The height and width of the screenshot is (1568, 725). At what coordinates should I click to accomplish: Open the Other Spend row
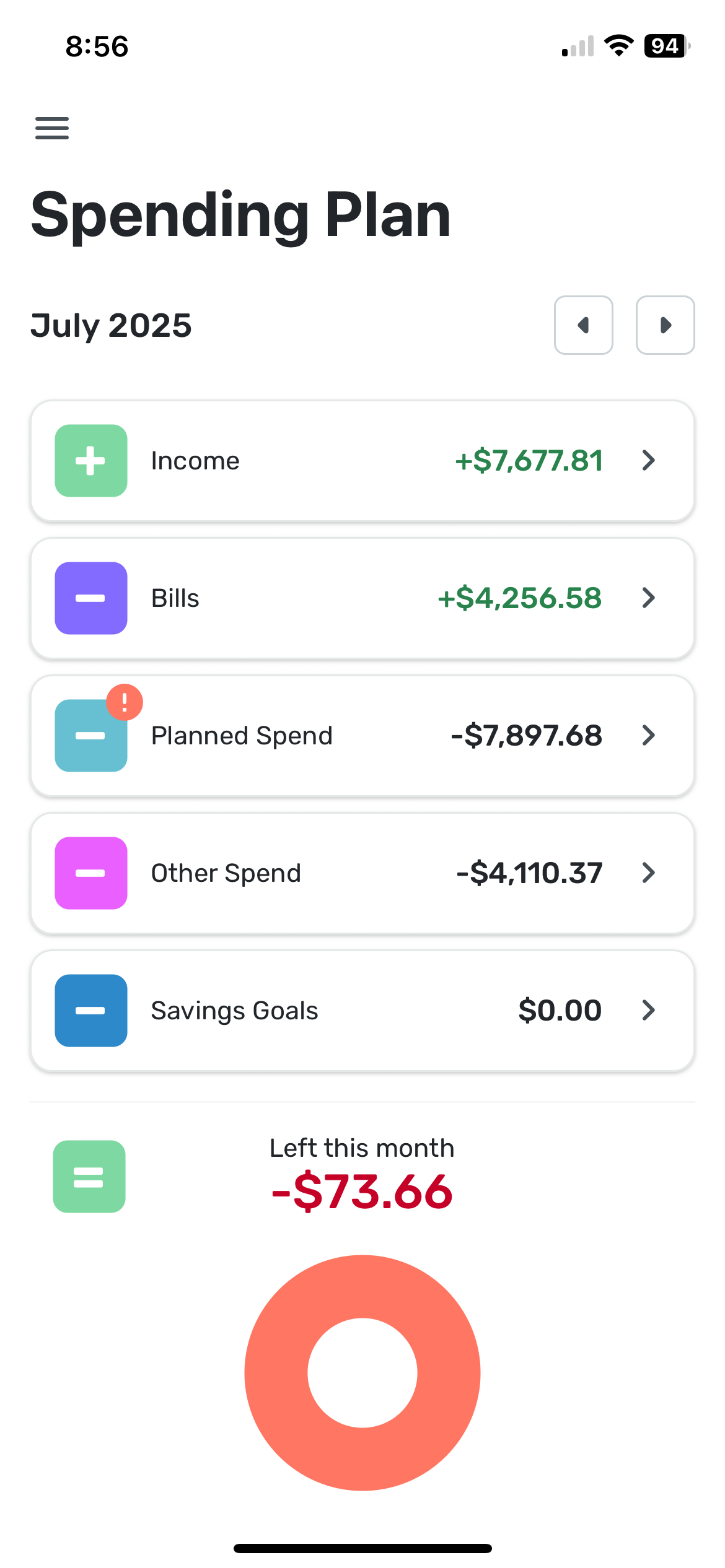pyautogui.click(x=362, y=873)
